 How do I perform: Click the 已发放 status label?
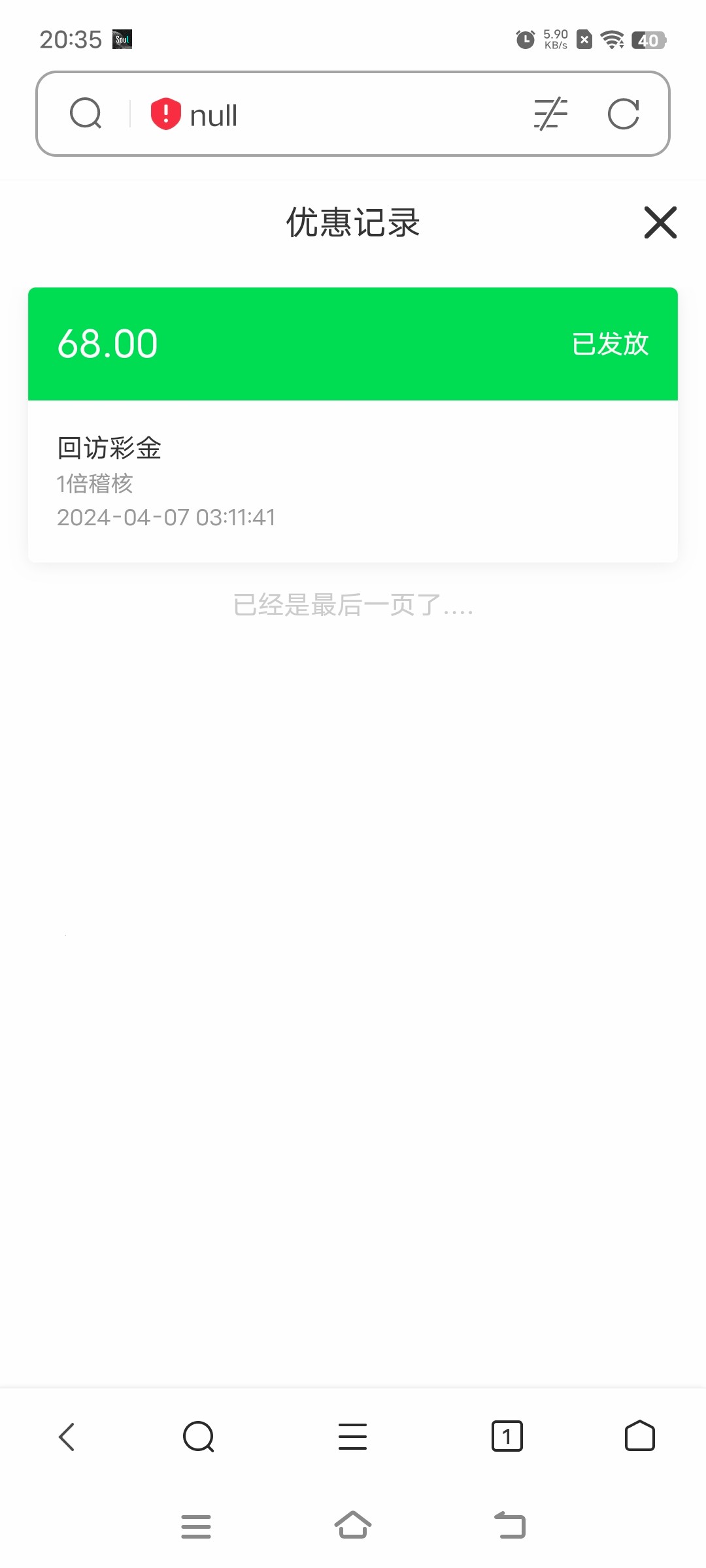(x=608, y=344)
